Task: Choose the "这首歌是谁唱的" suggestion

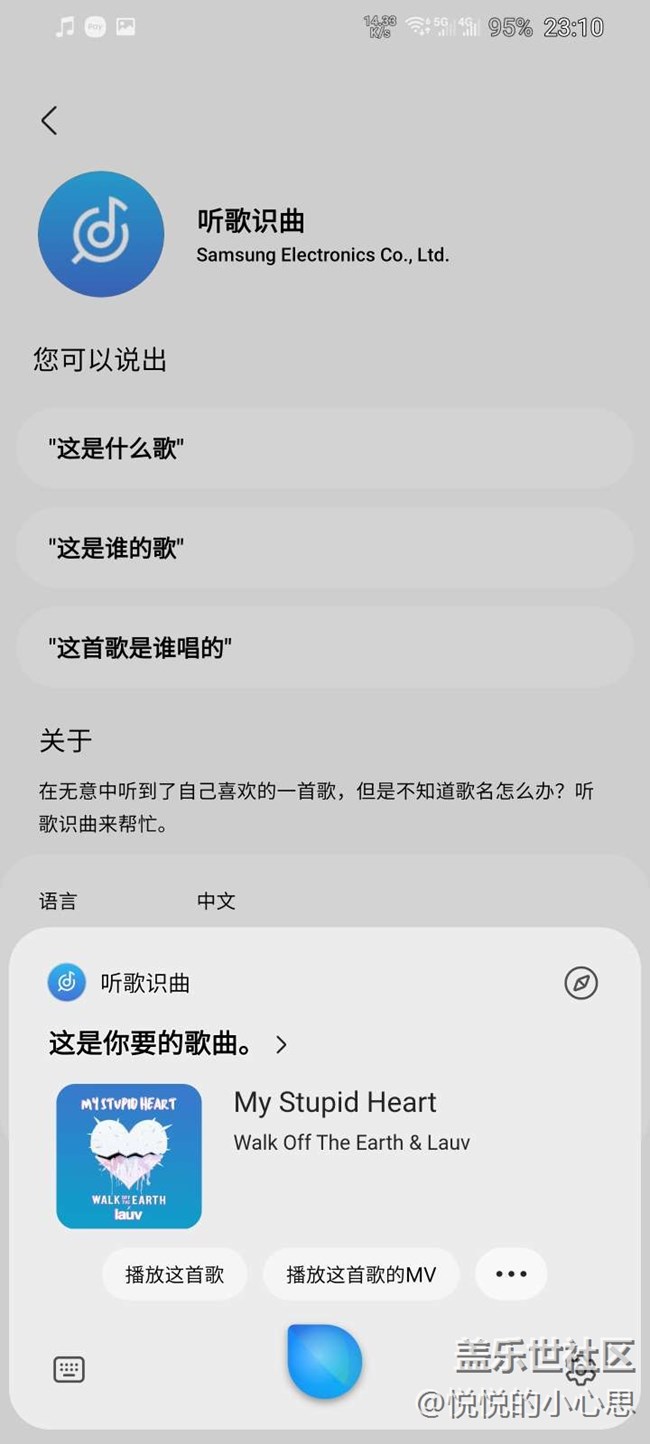Action: (x=324, y=647)
